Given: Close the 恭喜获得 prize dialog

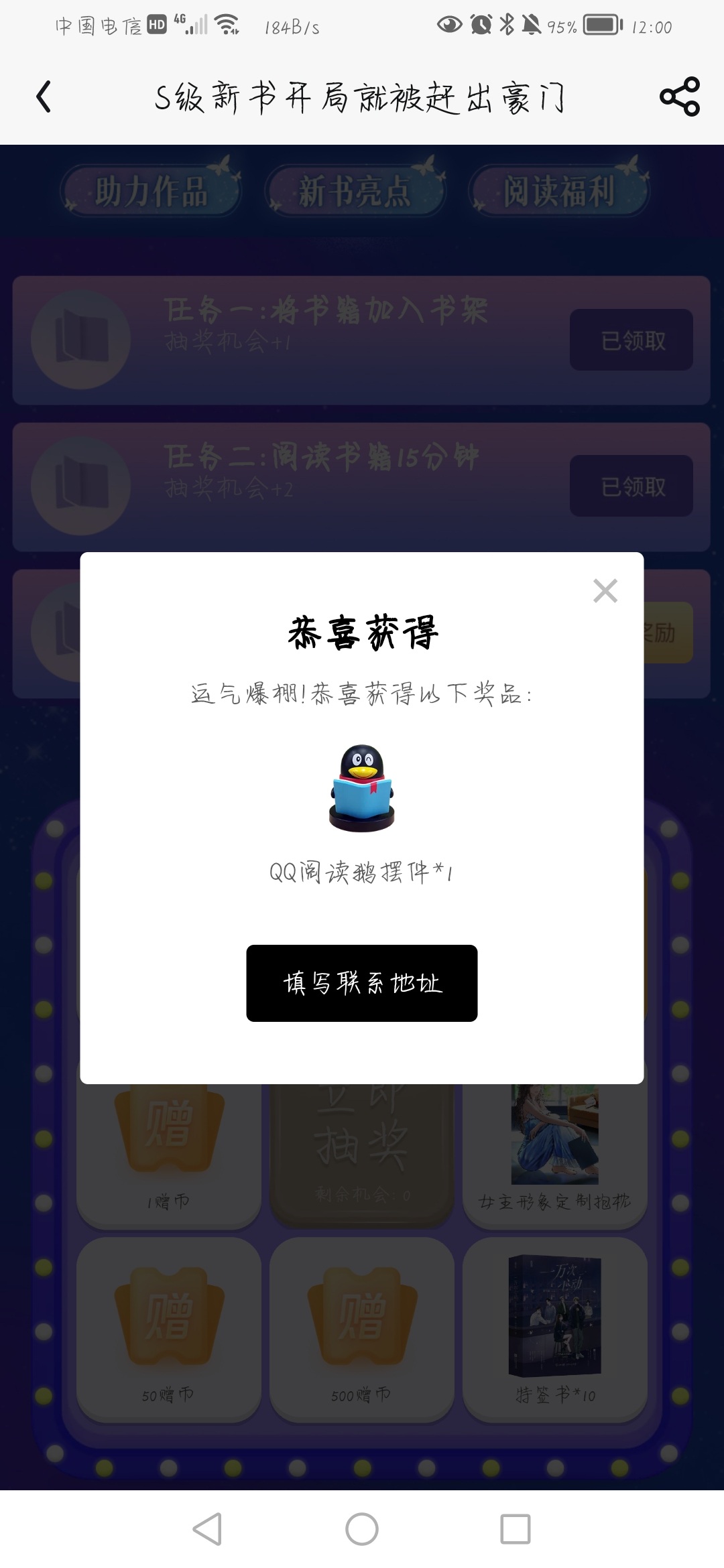Looking at the screenshot, I should point(605,591).
